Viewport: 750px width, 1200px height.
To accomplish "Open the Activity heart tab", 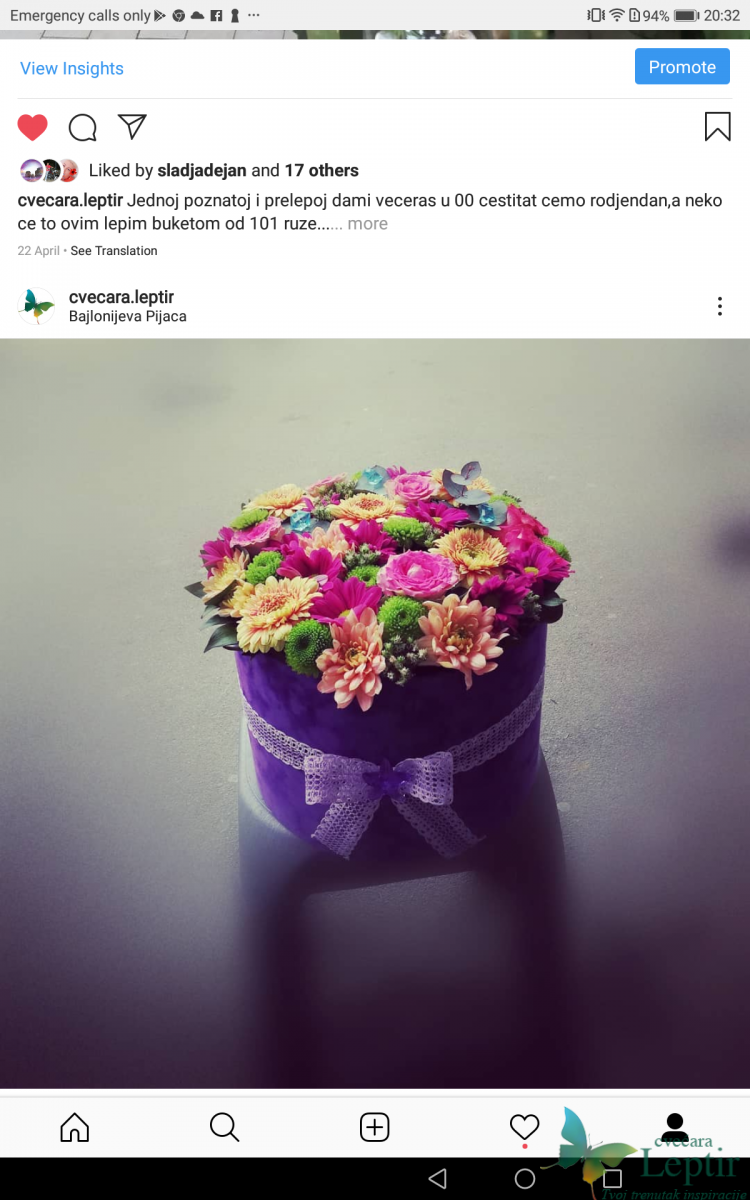I will 524,1127.
